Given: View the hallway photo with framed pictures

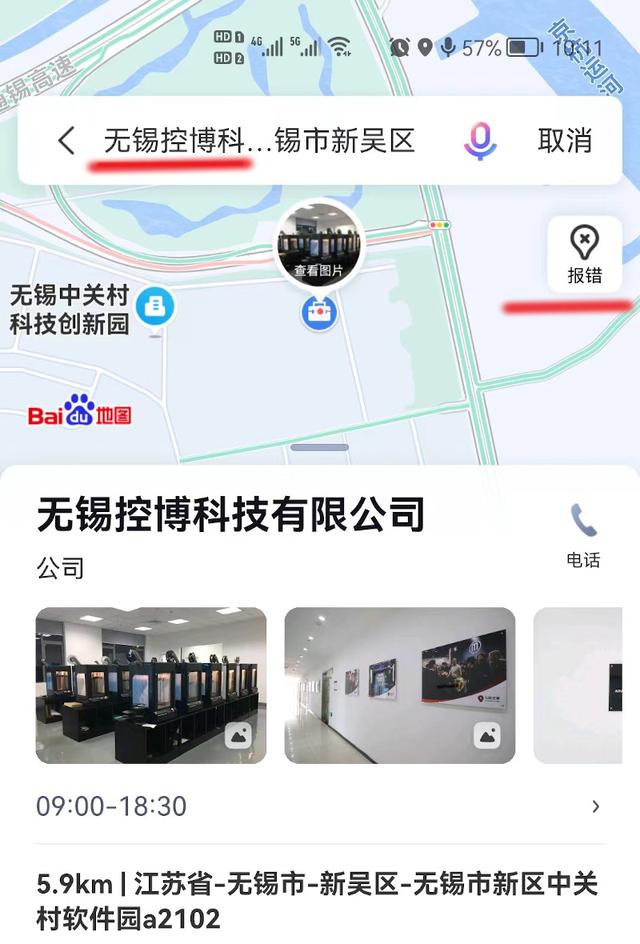Looking at the screenshot, I should (400, 685).
